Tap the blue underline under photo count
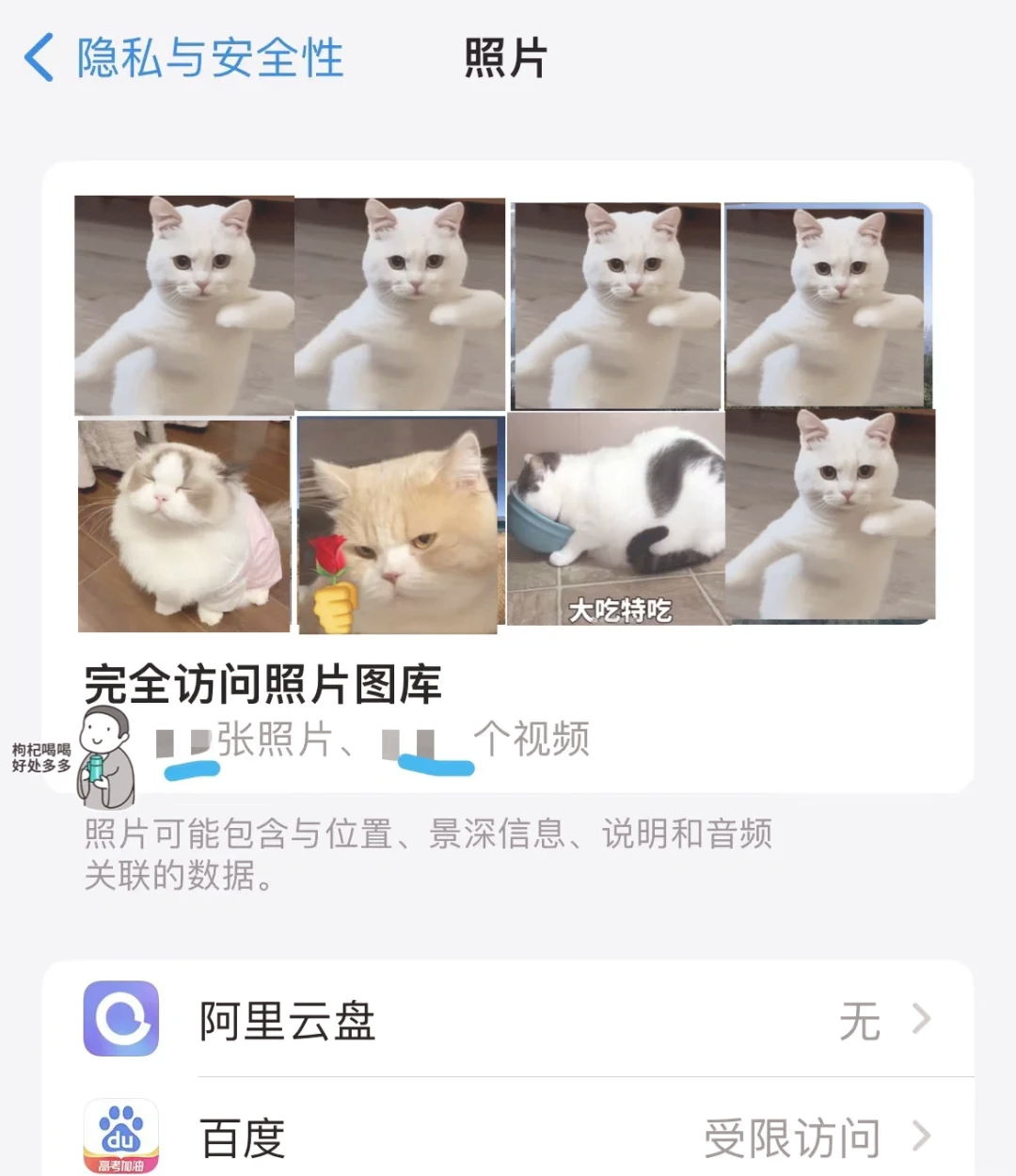This screenshot has height=1176, width=1016. click(x=192, y=768)
